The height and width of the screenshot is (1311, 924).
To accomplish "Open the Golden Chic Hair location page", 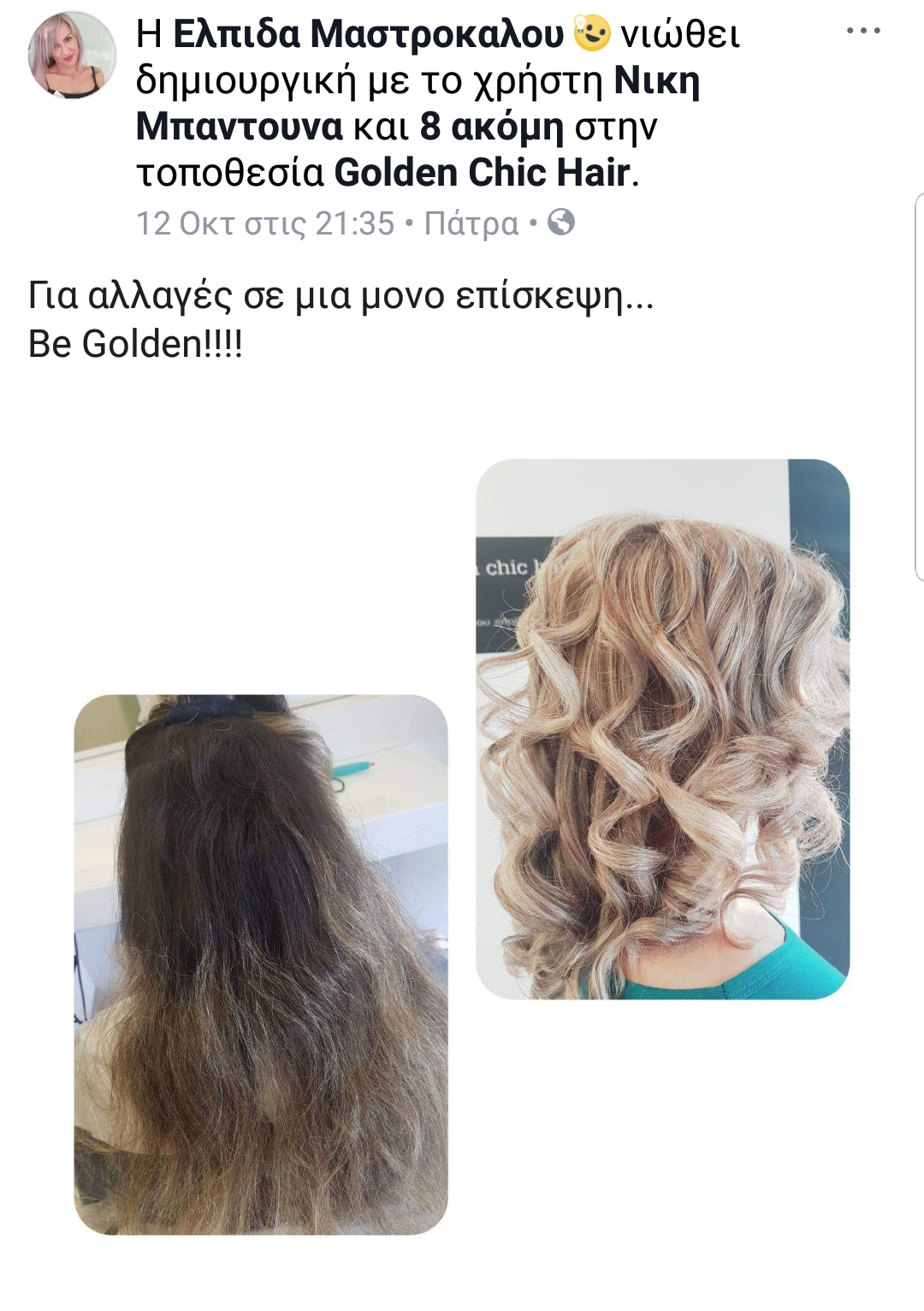I will point(483,173).
